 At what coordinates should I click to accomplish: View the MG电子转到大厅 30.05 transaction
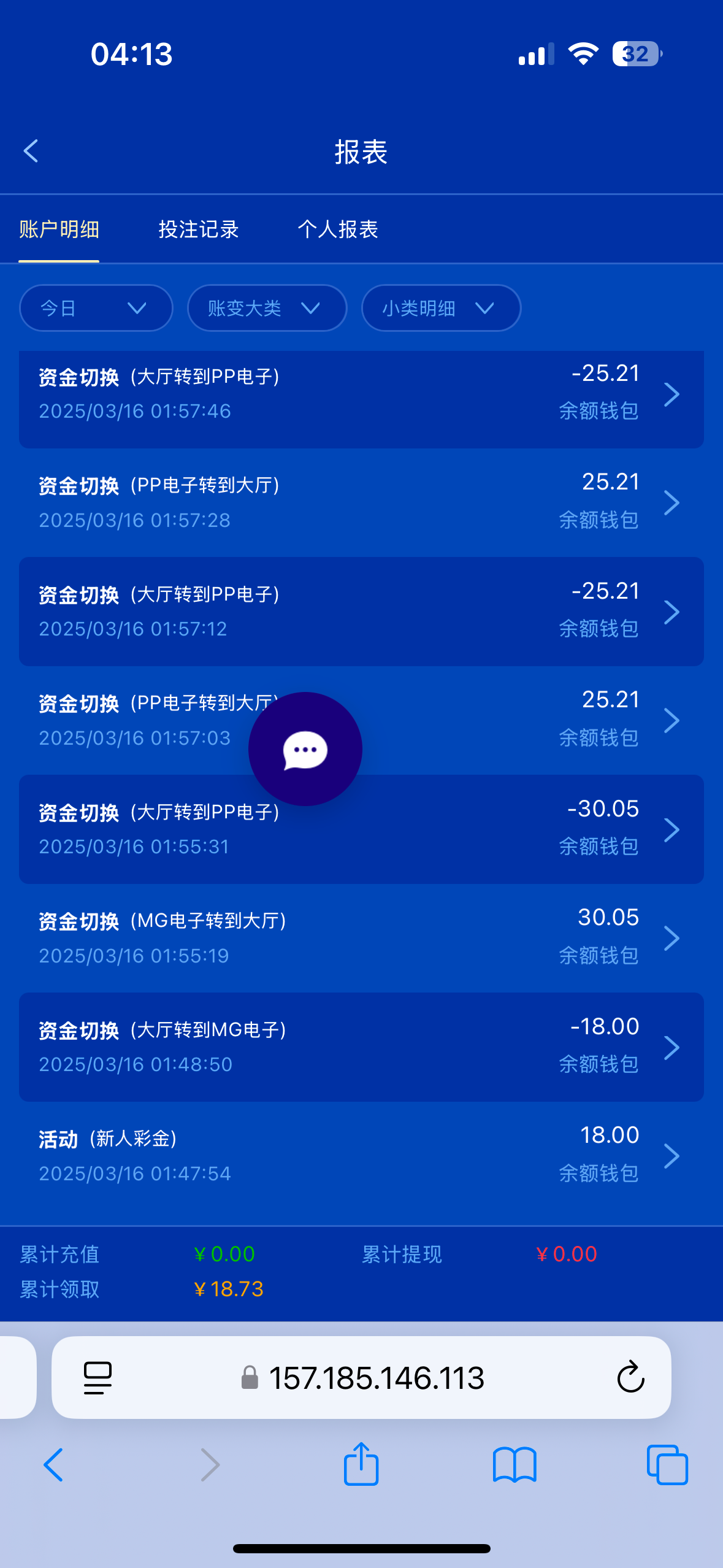(361, 938)
